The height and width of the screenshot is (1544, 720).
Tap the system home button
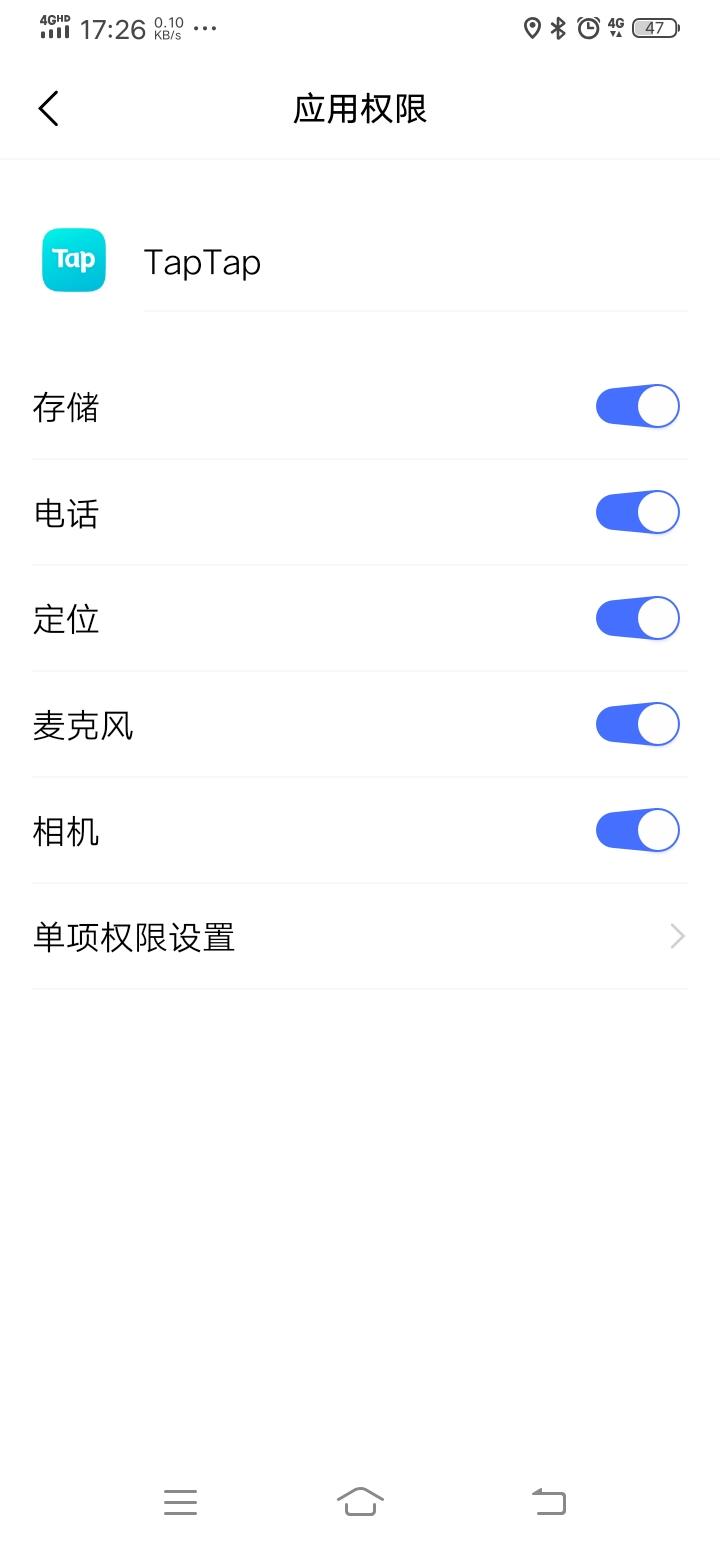point(360,1501)
